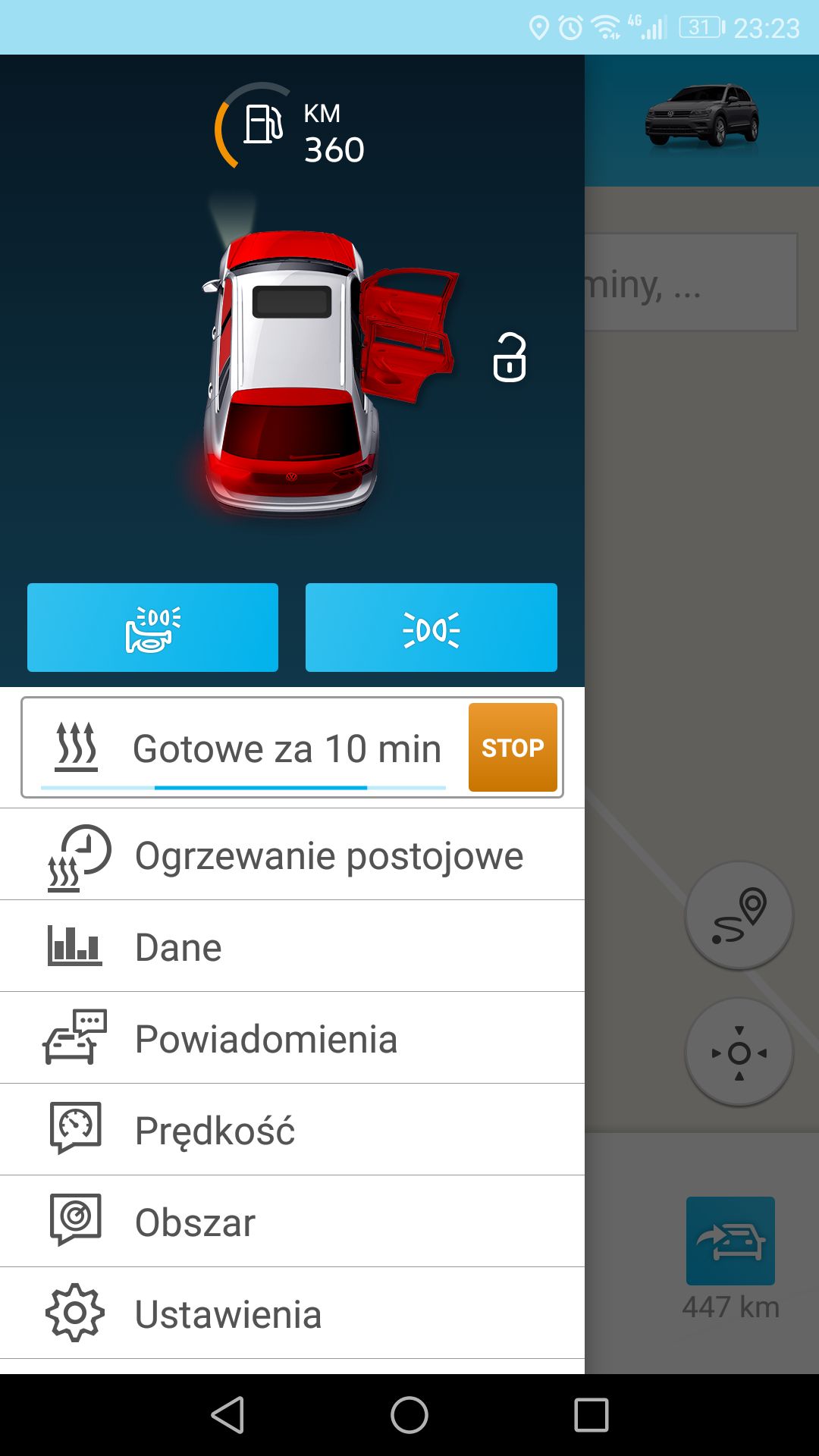Tap the unlocked padlock icon
Viewport: 819px width, 1456px height.
510,357
